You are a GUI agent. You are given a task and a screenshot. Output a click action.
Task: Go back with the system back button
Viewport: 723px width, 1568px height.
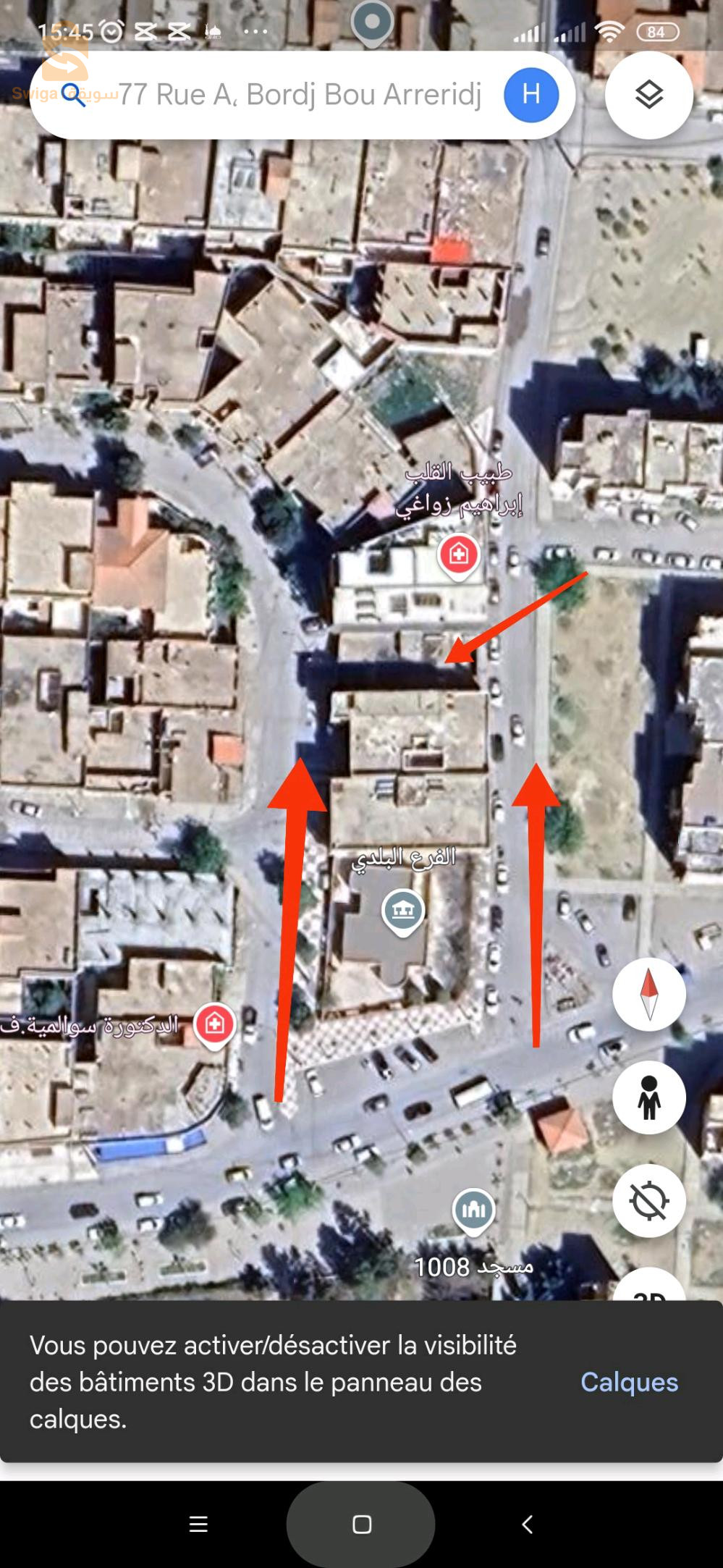[527, 1524]
